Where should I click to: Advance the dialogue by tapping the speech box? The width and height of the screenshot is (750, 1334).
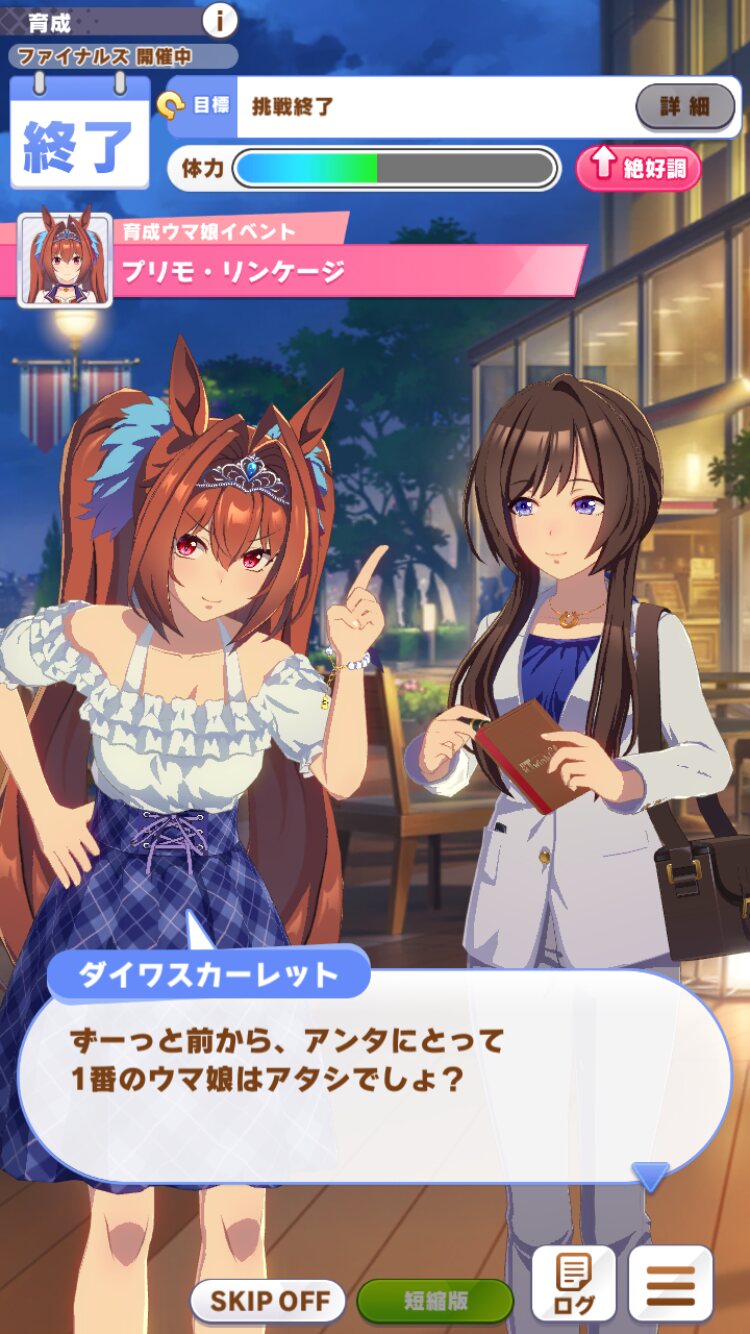pyautogui.click(x=375, y=1075)
